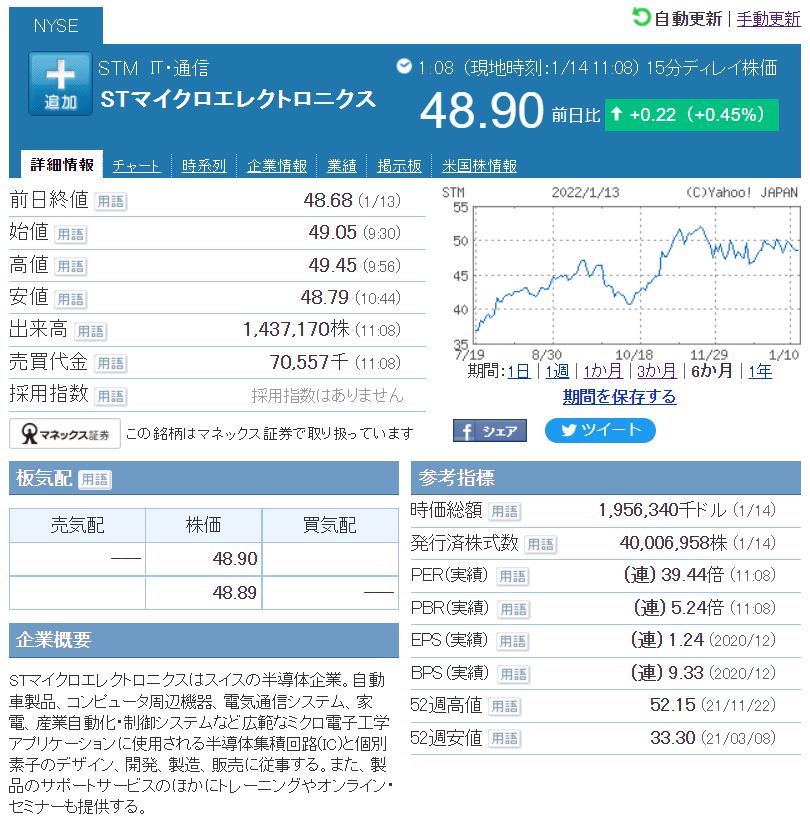Set chart period to 1日
This screenshot has width=810, height=818.
coord(518,371)
